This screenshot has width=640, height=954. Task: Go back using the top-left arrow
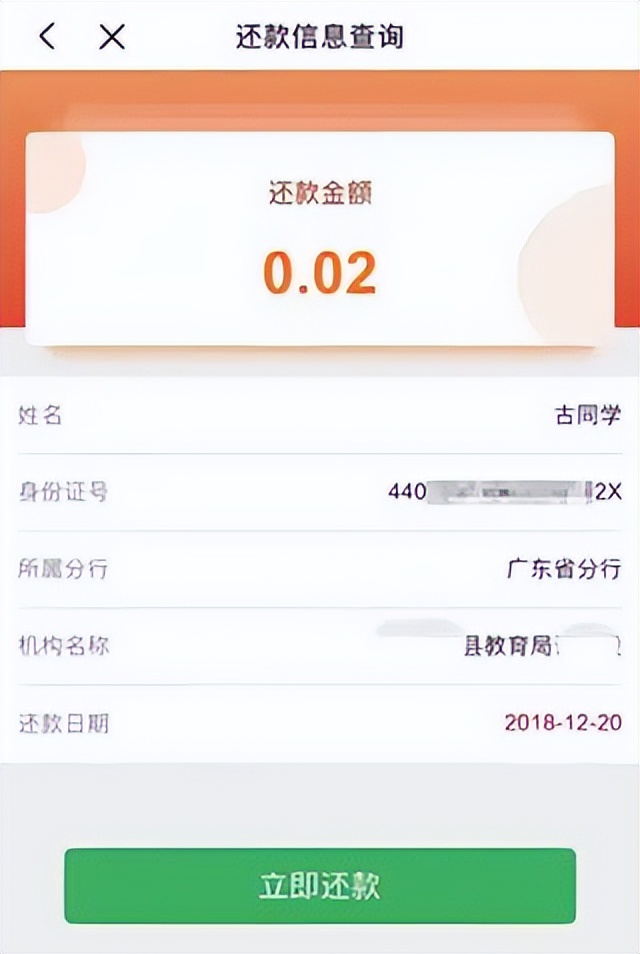46,37
